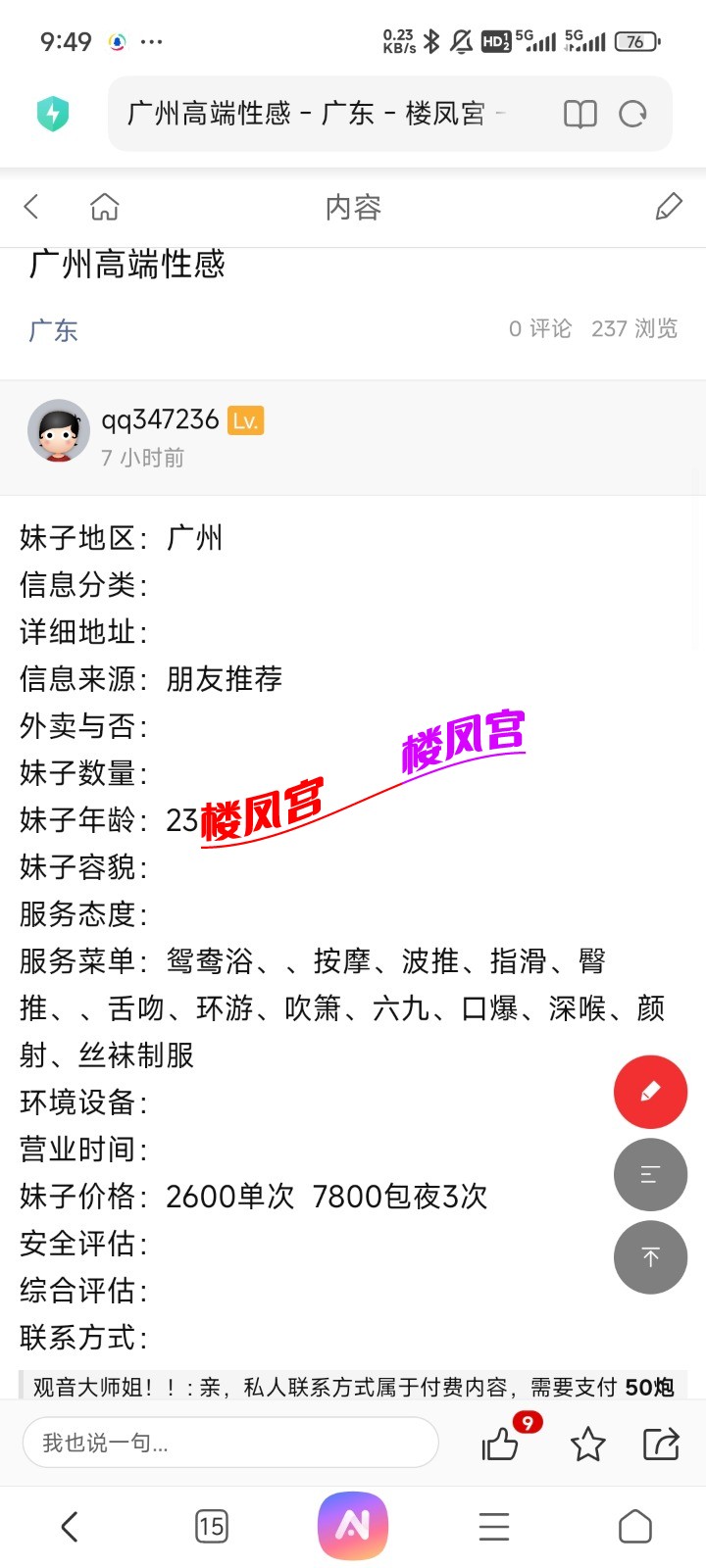Reload the current page
The image size is (706, 1568).
[x=633, y=115]
